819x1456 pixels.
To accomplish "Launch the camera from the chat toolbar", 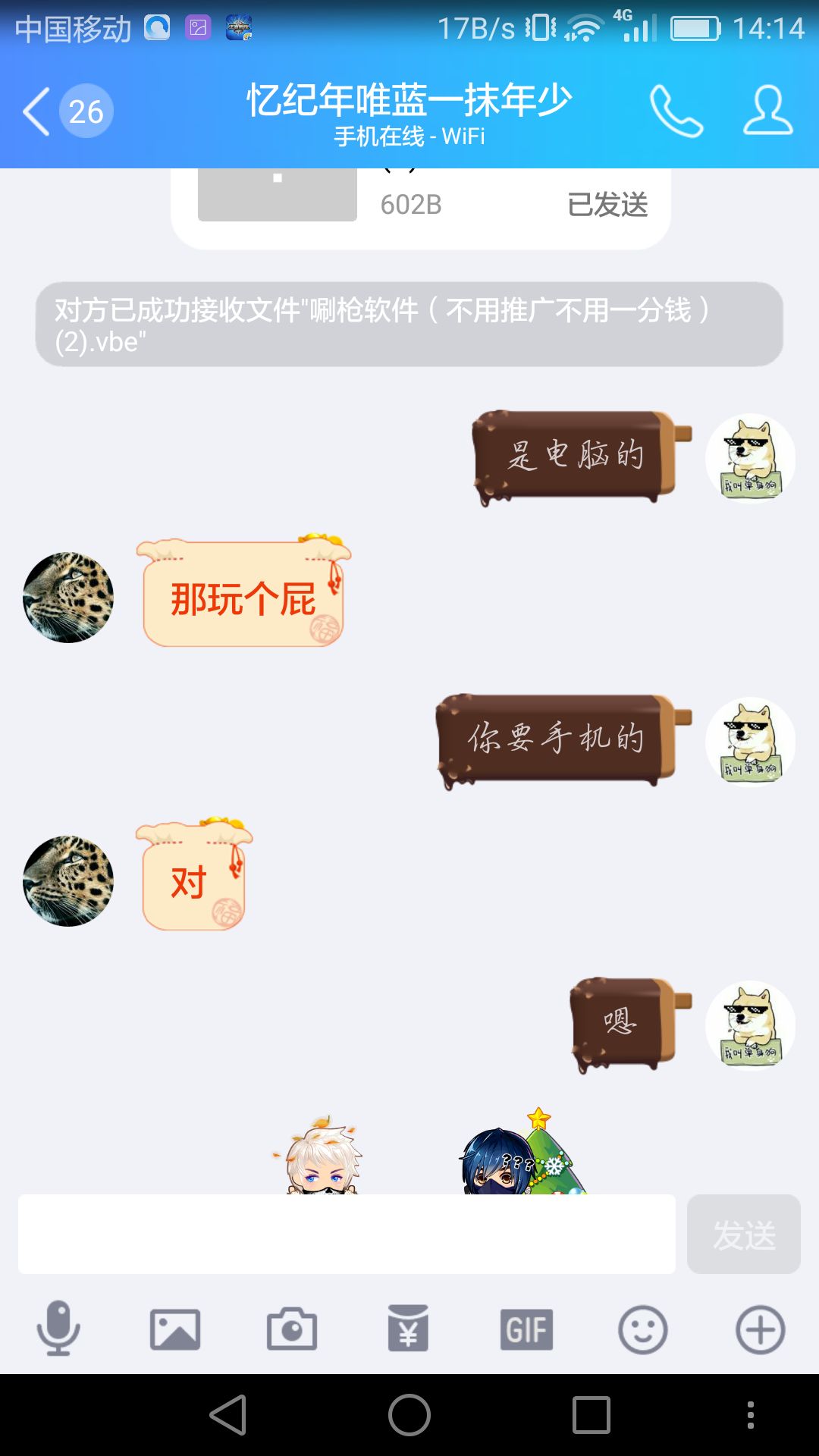I will pyautogui.click(x=292, y=1328).
